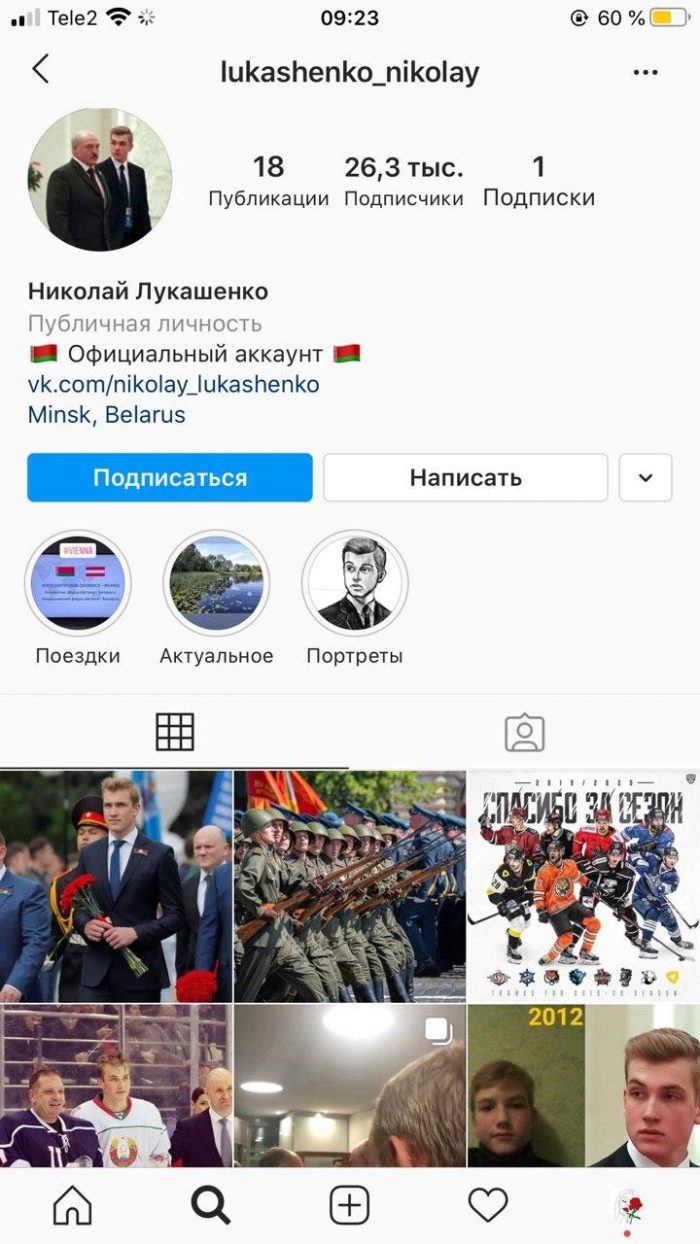This screenshot has width=700, height=1244.
Task: Open the three-dot overflow menu
Action: pos(646,72)
